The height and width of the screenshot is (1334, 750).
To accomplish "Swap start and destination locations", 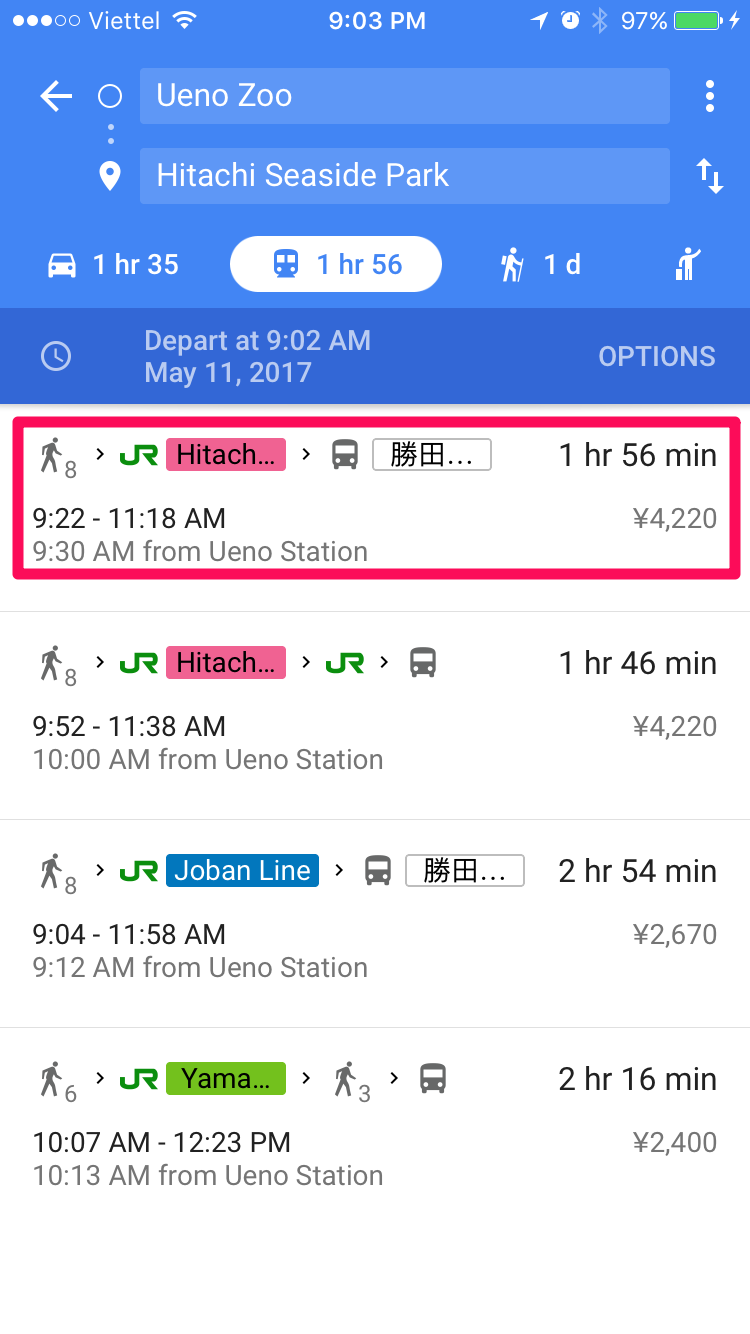I will [x=709, y=176].
